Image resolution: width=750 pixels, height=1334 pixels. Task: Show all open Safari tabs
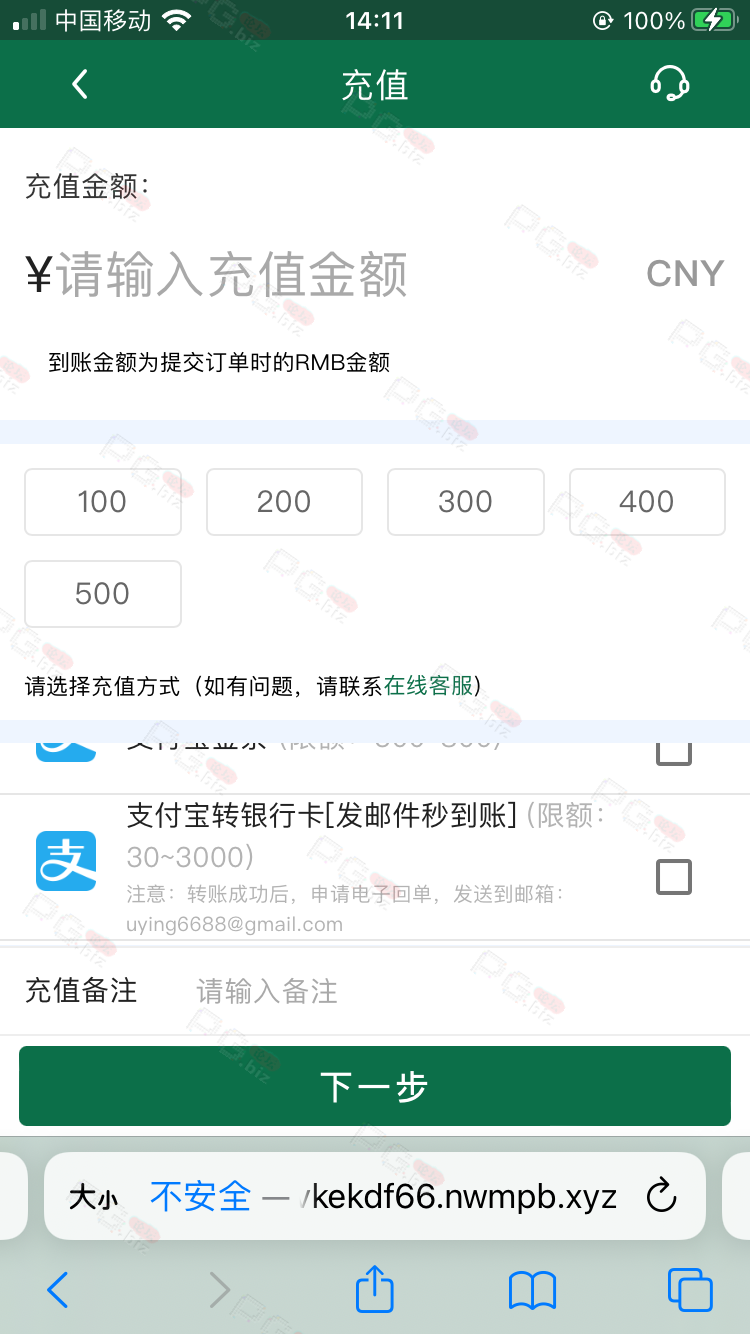pos(690,1290)
